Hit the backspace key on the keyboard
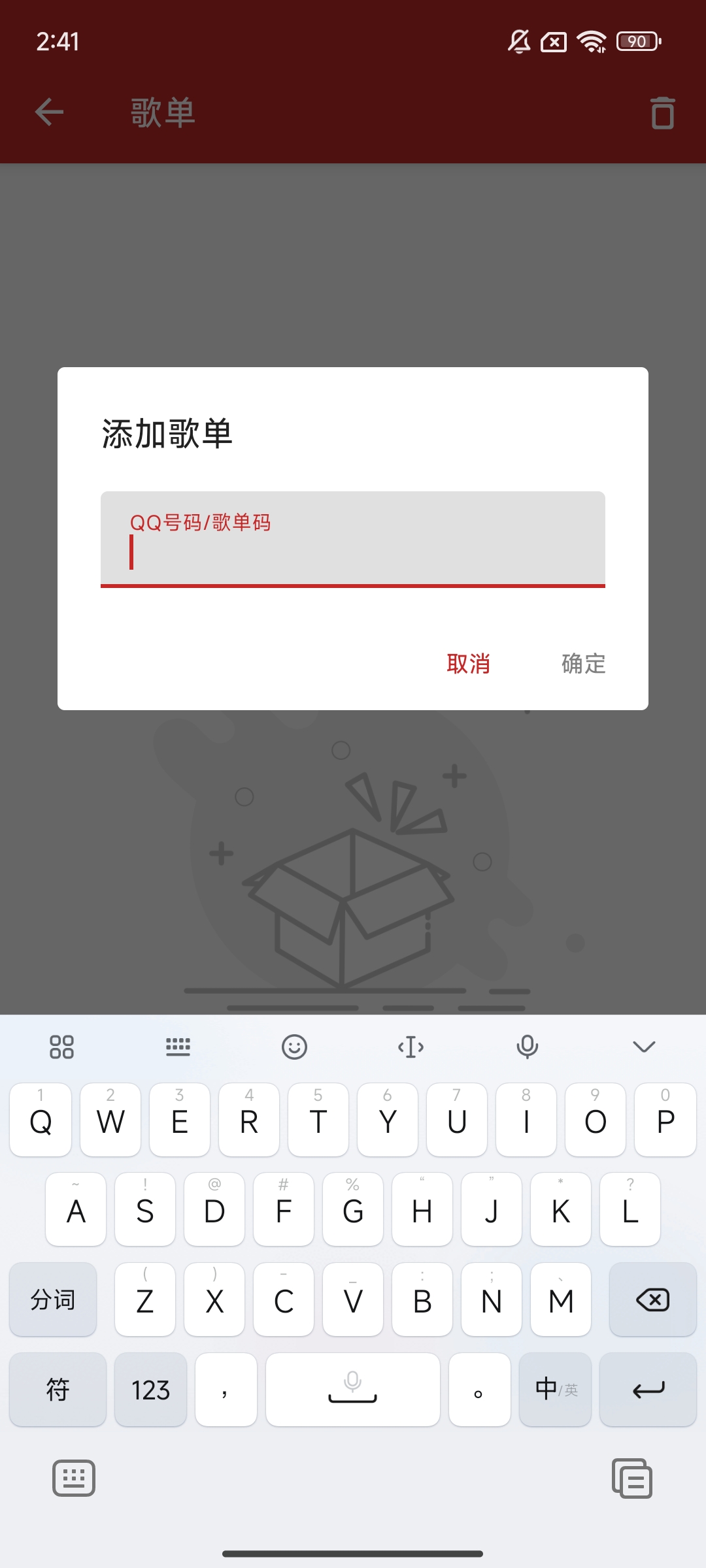This screenshot has height=1568, width=706. 652,1300
